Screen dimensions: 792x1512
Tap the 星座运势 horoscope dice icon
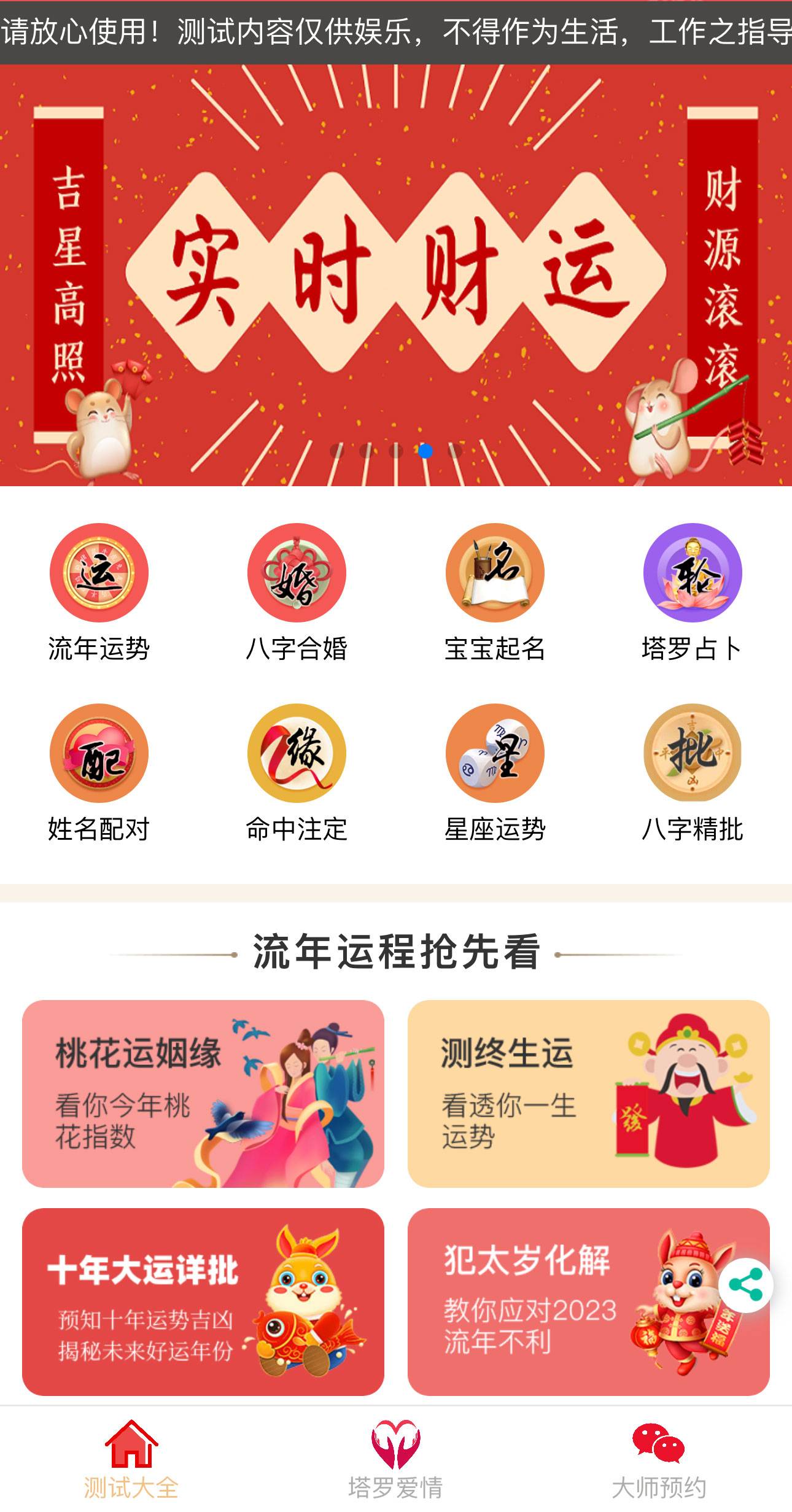coord(496,756)
